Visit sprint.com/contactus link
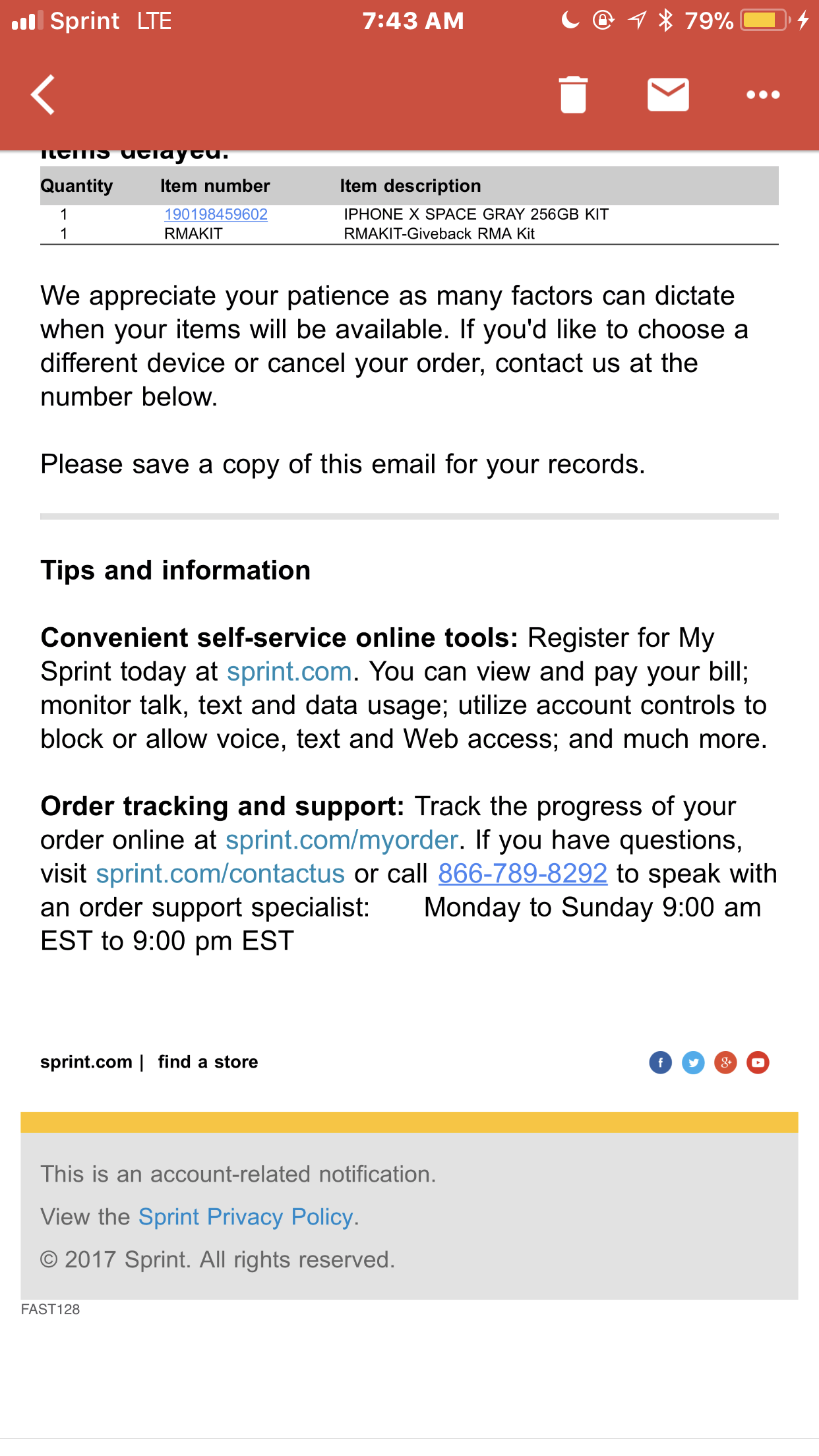 point(220,874)
